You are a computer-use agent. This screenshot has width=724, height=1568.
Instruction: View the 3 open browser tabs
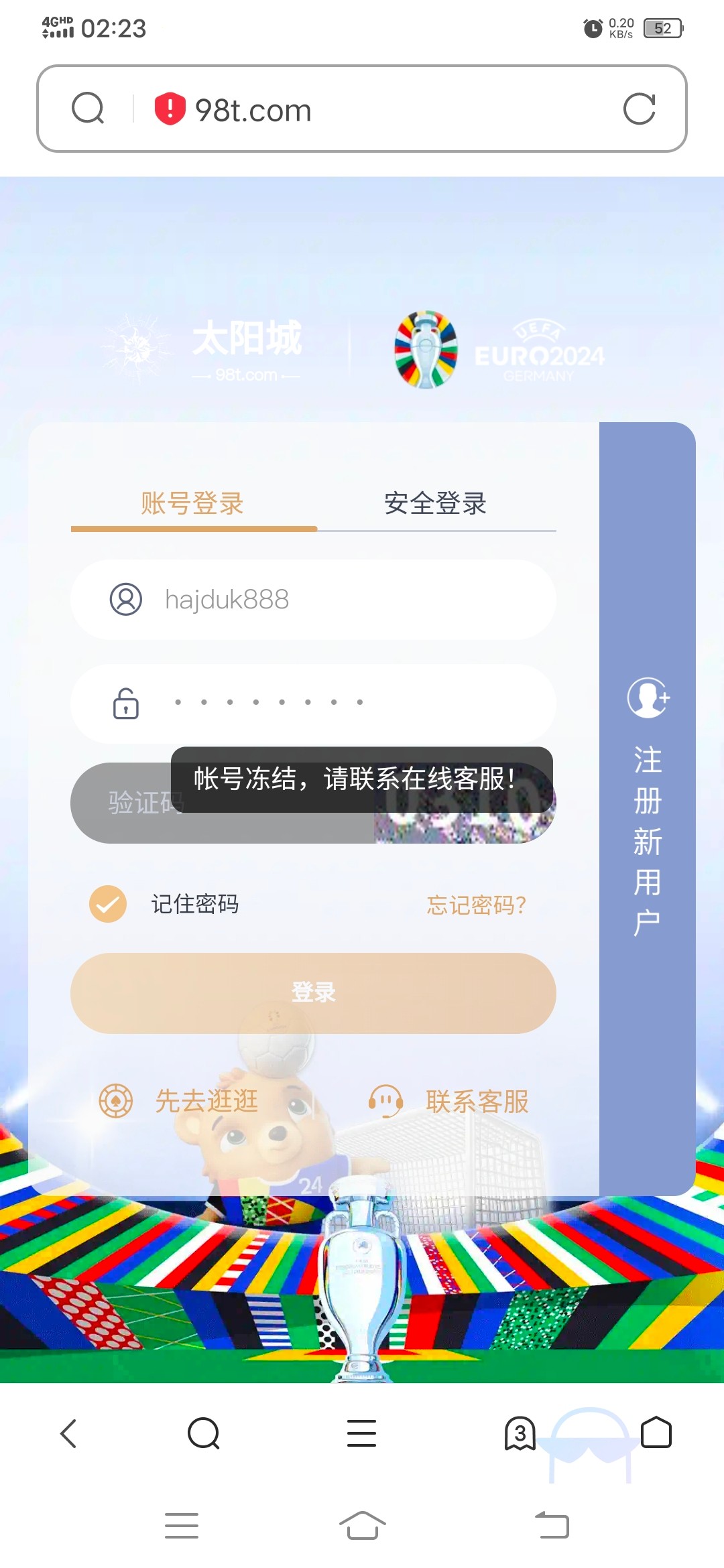click(520, 1433)
